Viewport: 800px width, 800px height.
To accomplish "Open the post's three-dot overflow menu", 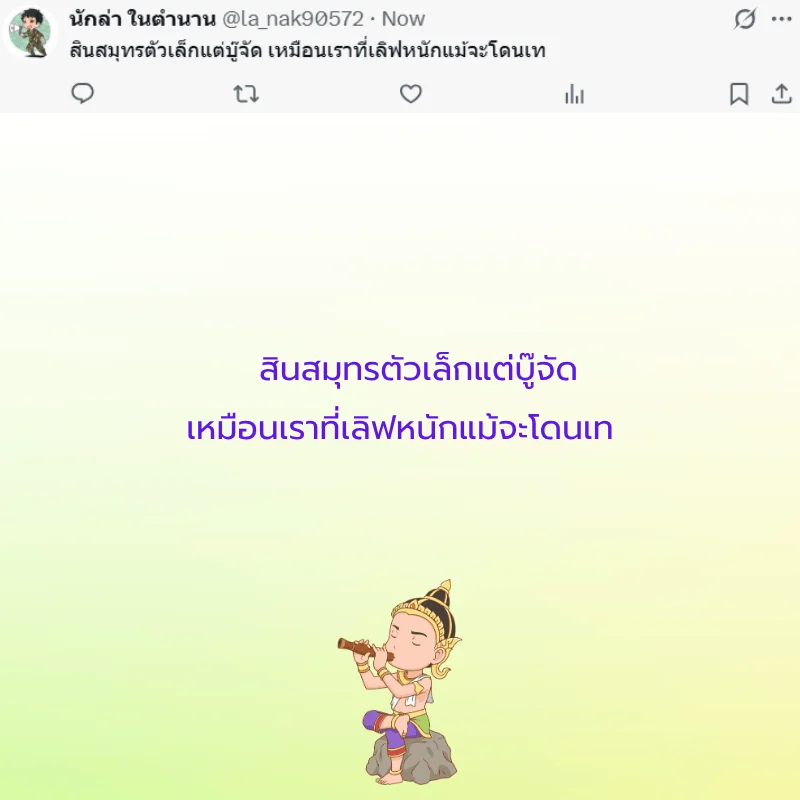I will click(781, 18).
